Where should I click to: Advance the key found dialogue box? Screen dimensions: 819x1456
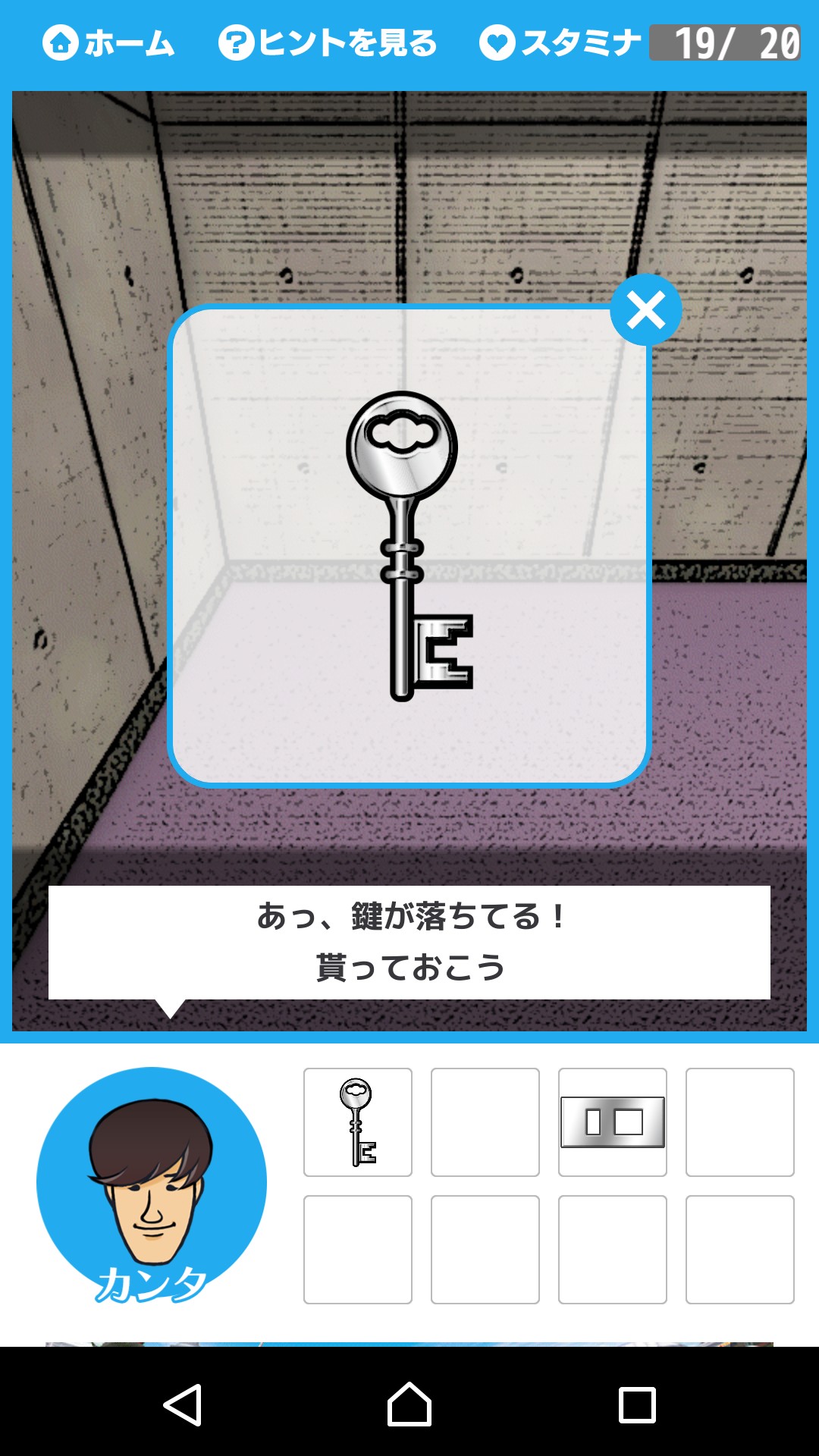click(409, 942)
